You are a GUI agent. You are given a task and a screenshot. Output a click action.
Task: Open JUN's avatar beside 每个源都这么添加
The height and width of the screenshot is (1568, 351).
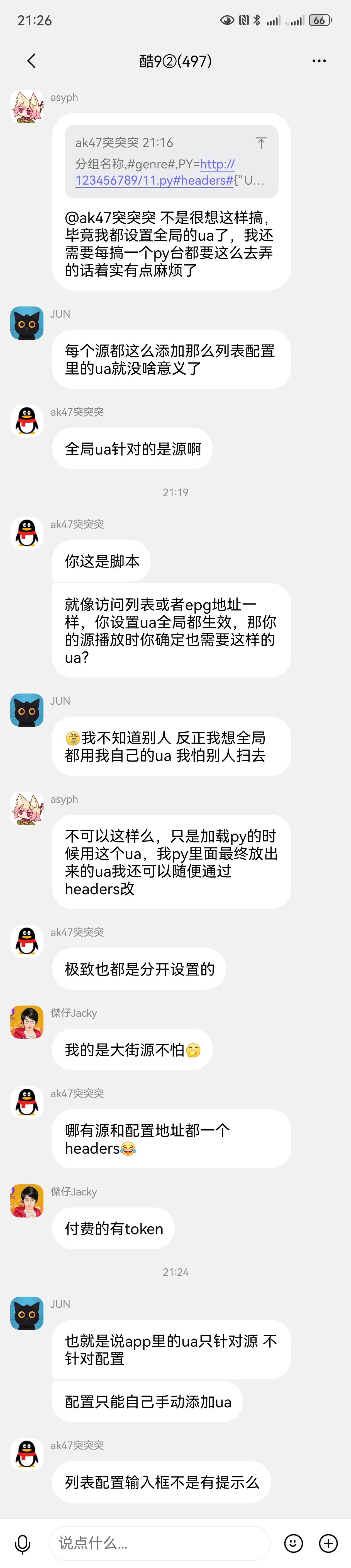pyautogui.click(x=27, y=323)
